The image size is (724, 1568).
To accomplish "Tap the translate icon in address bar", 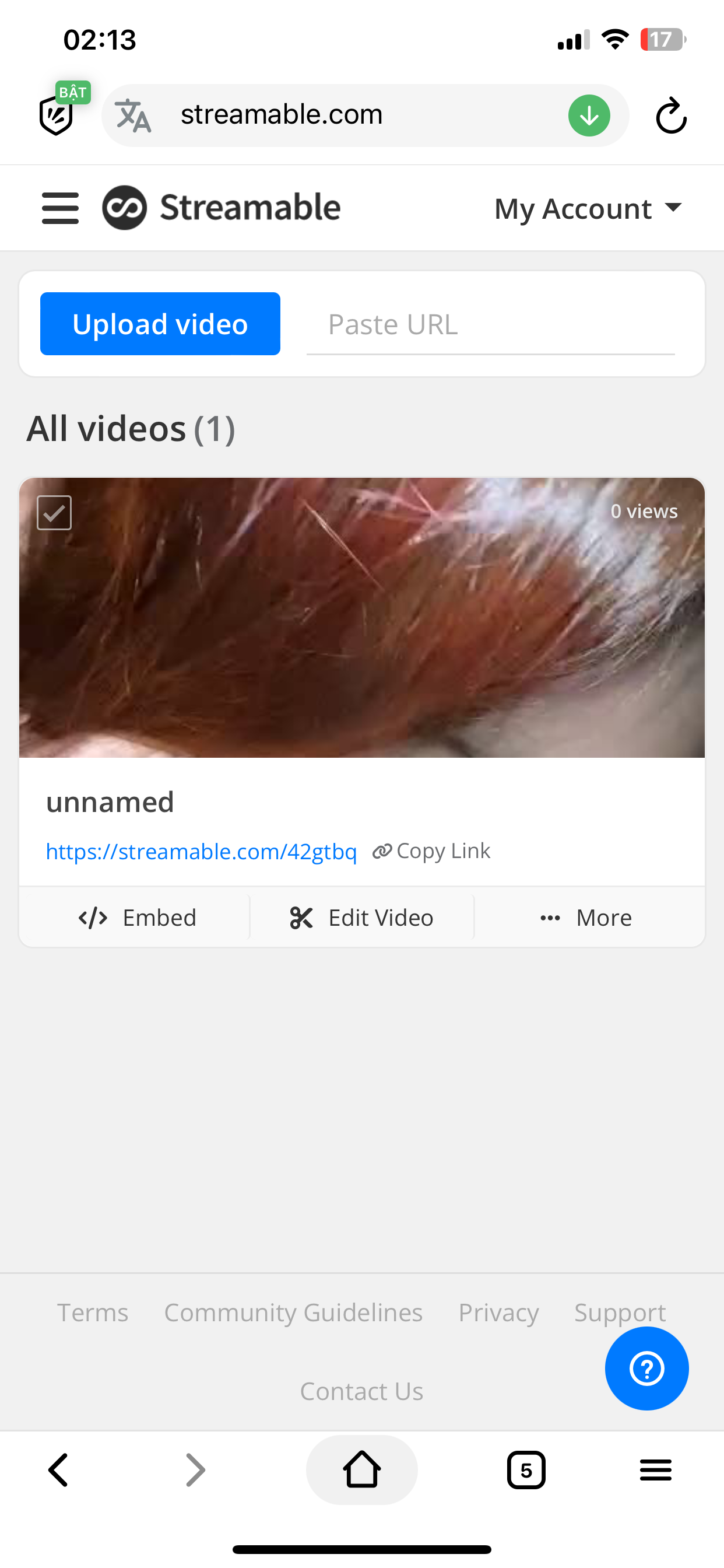I will (133, 116).
